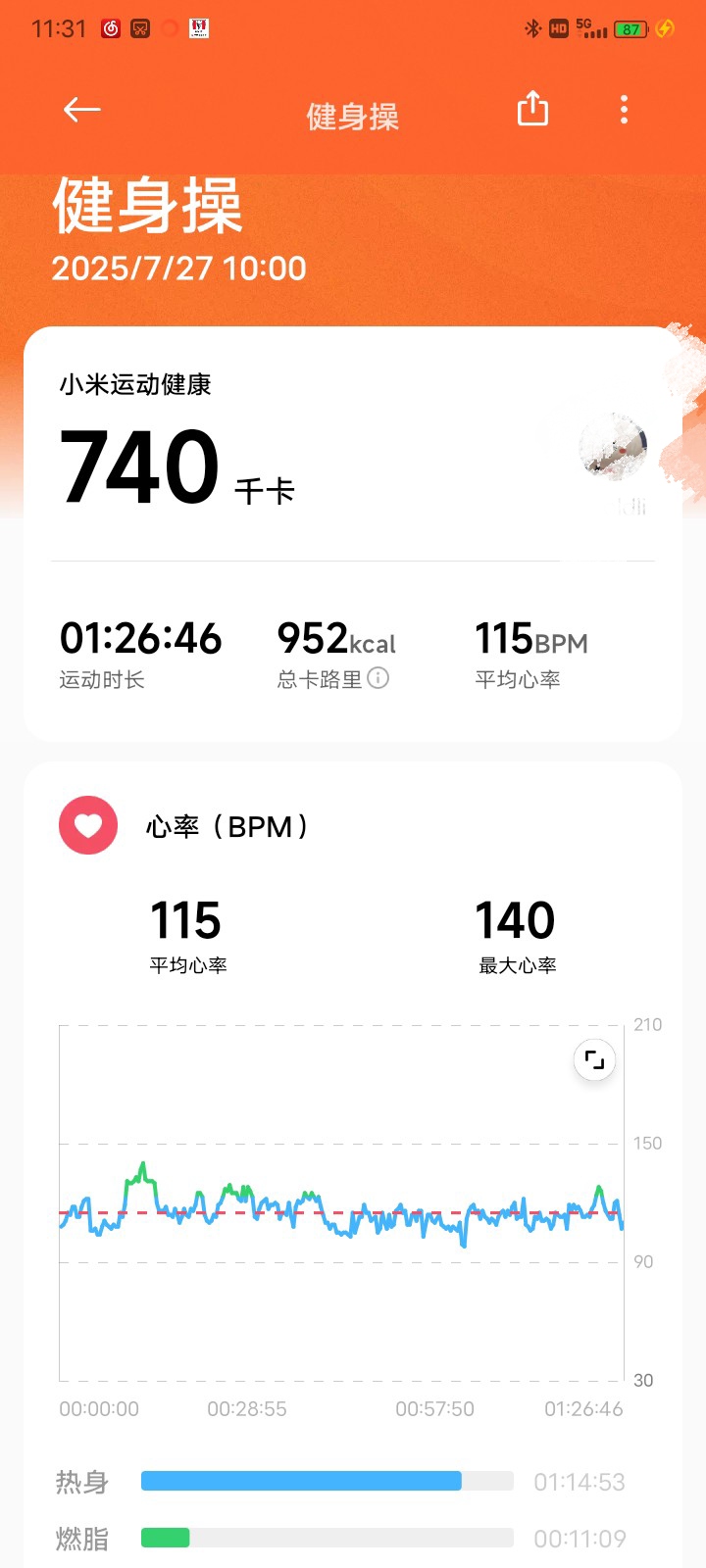706x1568 pixels.
Task: Expand the heart rate chart to fullscreen
Action: click(594, 1059)
